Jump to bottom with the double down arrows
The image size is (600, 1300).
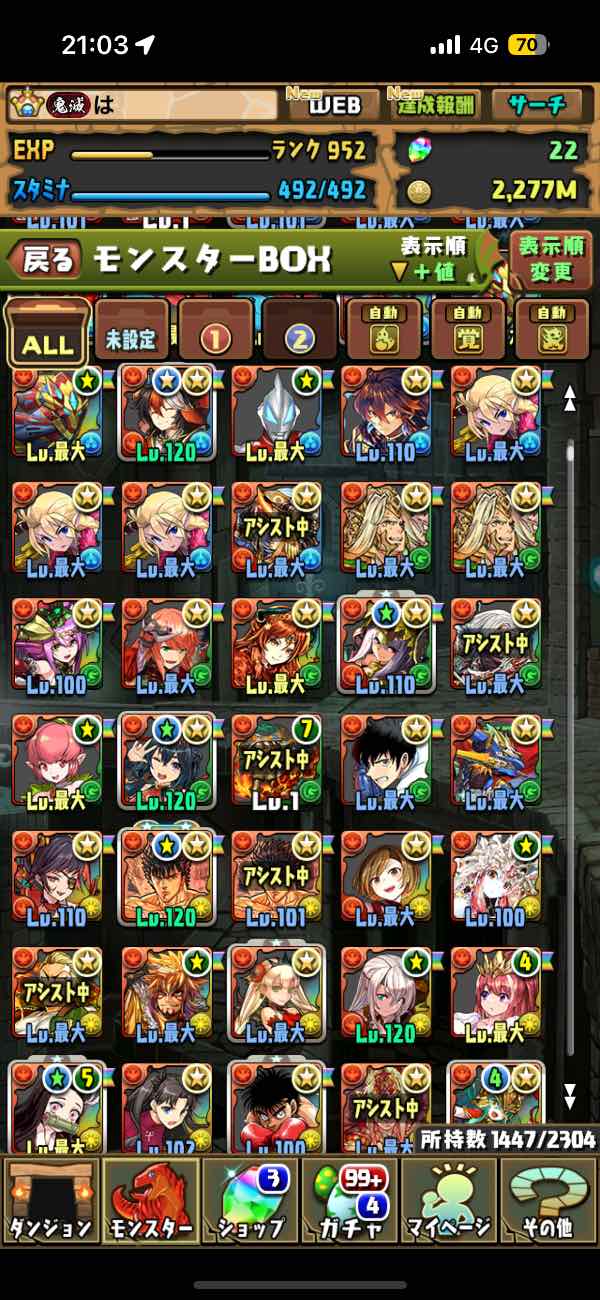coord(570,1095)
